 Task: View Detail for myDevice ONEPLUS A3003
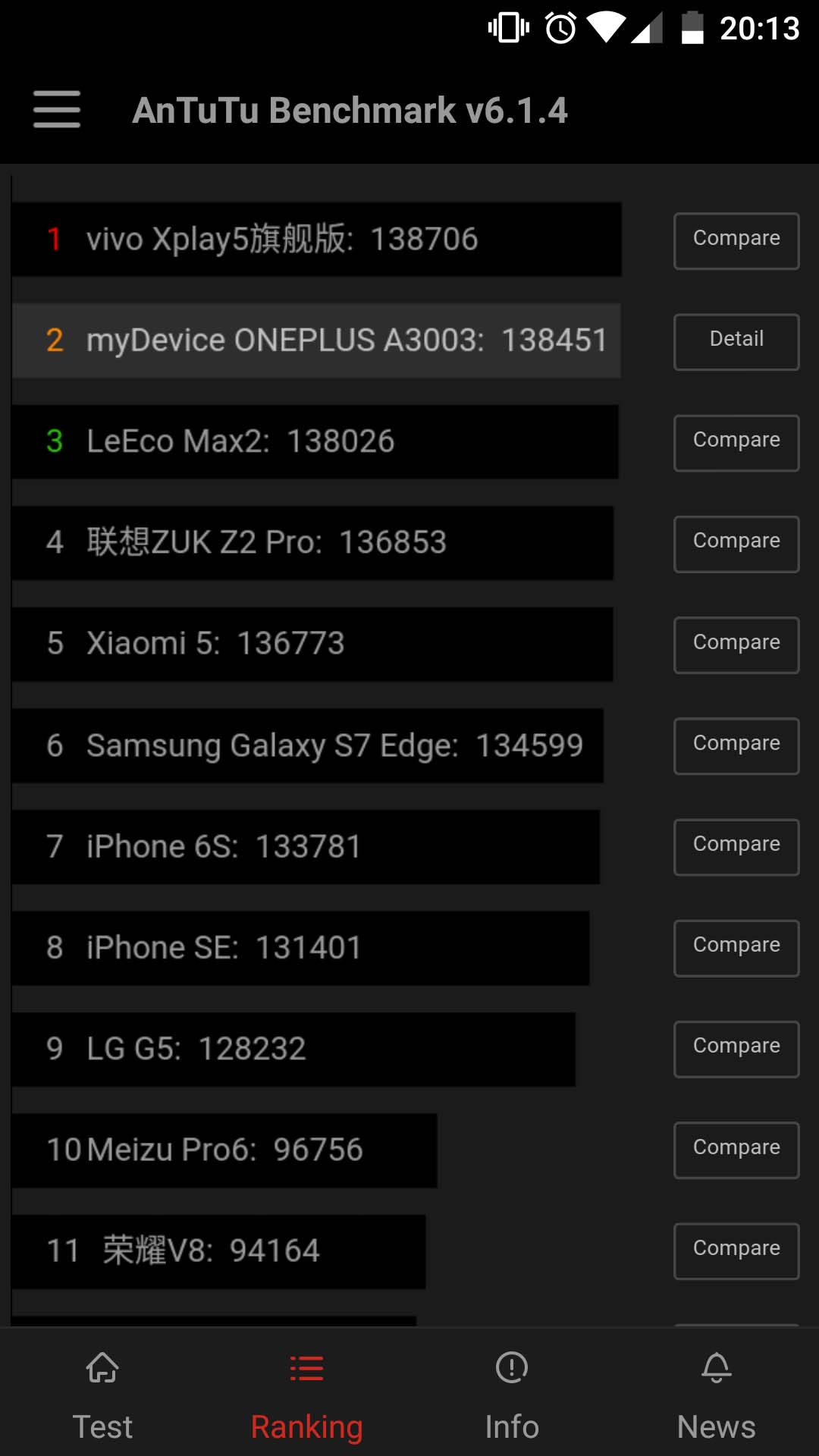(x=736, y=342)
